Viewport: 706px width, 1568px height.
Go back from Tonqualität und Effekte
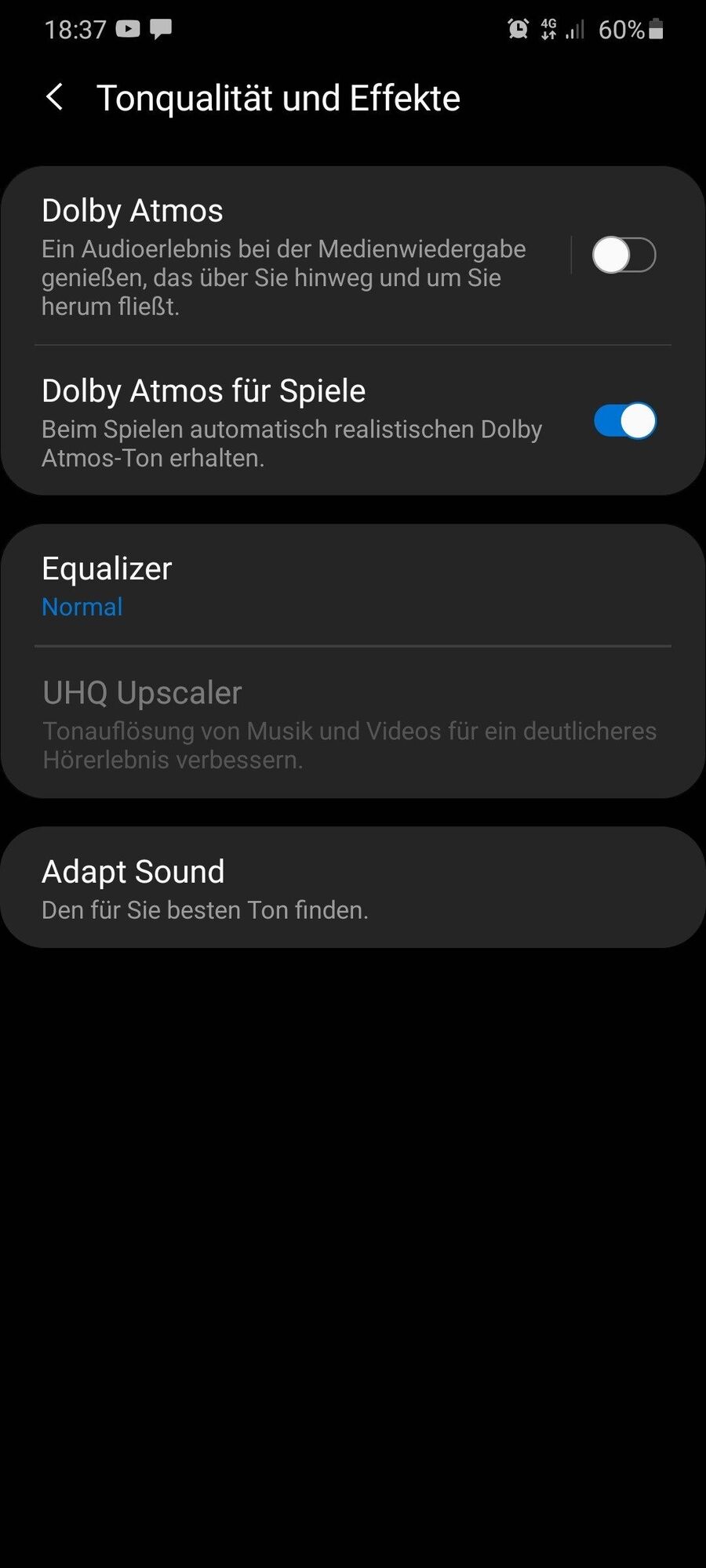point(55,98)
